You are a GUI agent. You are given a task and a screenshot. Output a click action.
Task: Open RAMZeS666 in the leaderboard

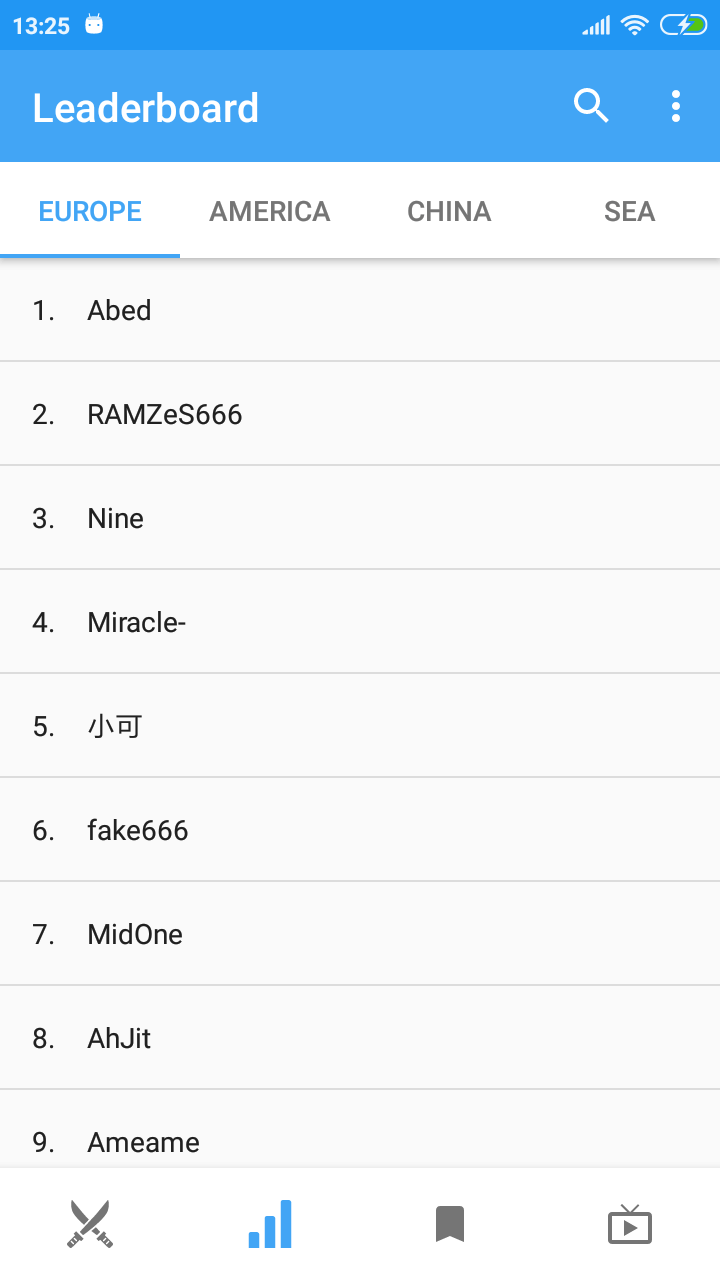tap(360, 414)
